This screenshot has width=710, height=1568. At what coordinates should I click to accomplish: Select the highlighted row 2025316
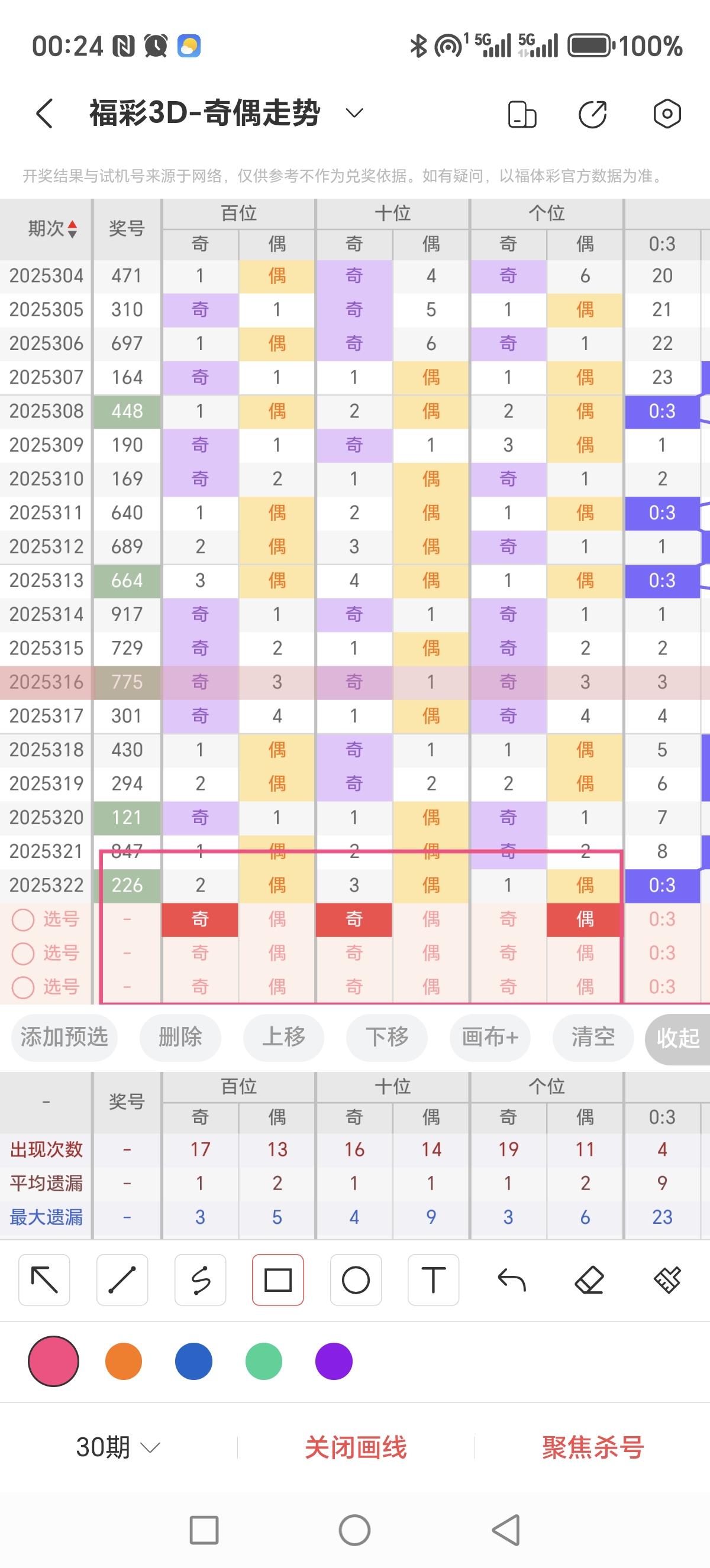(46, 682)
